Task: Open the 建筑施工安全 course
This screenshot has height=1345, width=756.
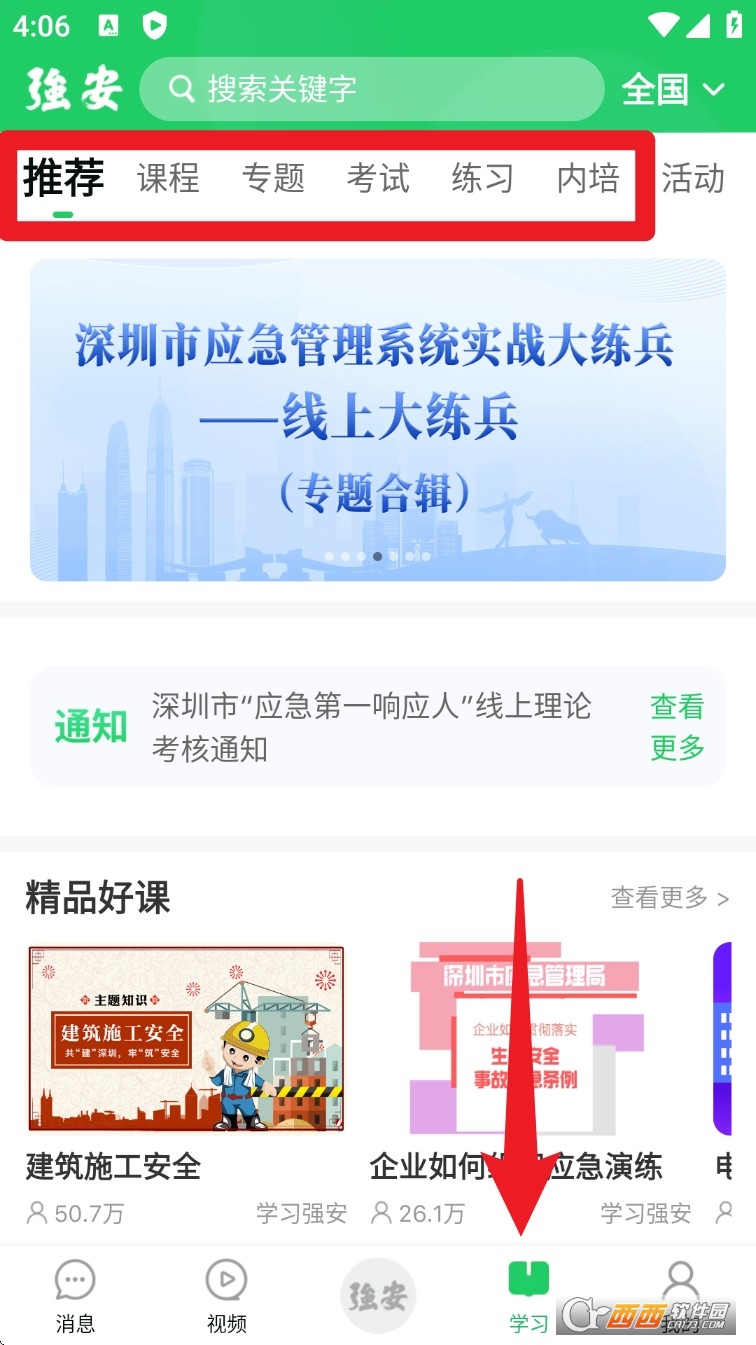Action: click(186, 1040)
